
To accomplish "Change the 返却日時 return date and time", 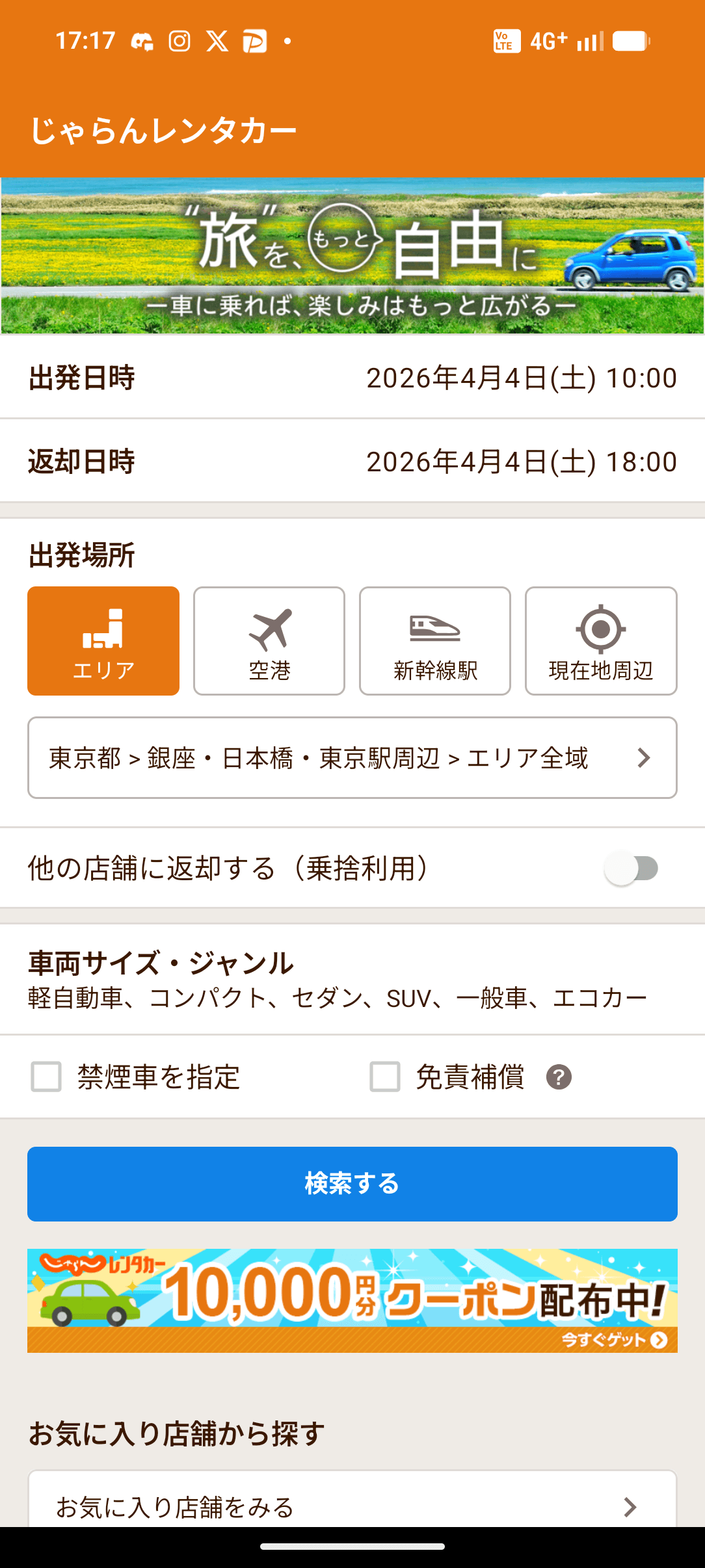I will click(x=352, y=462).
